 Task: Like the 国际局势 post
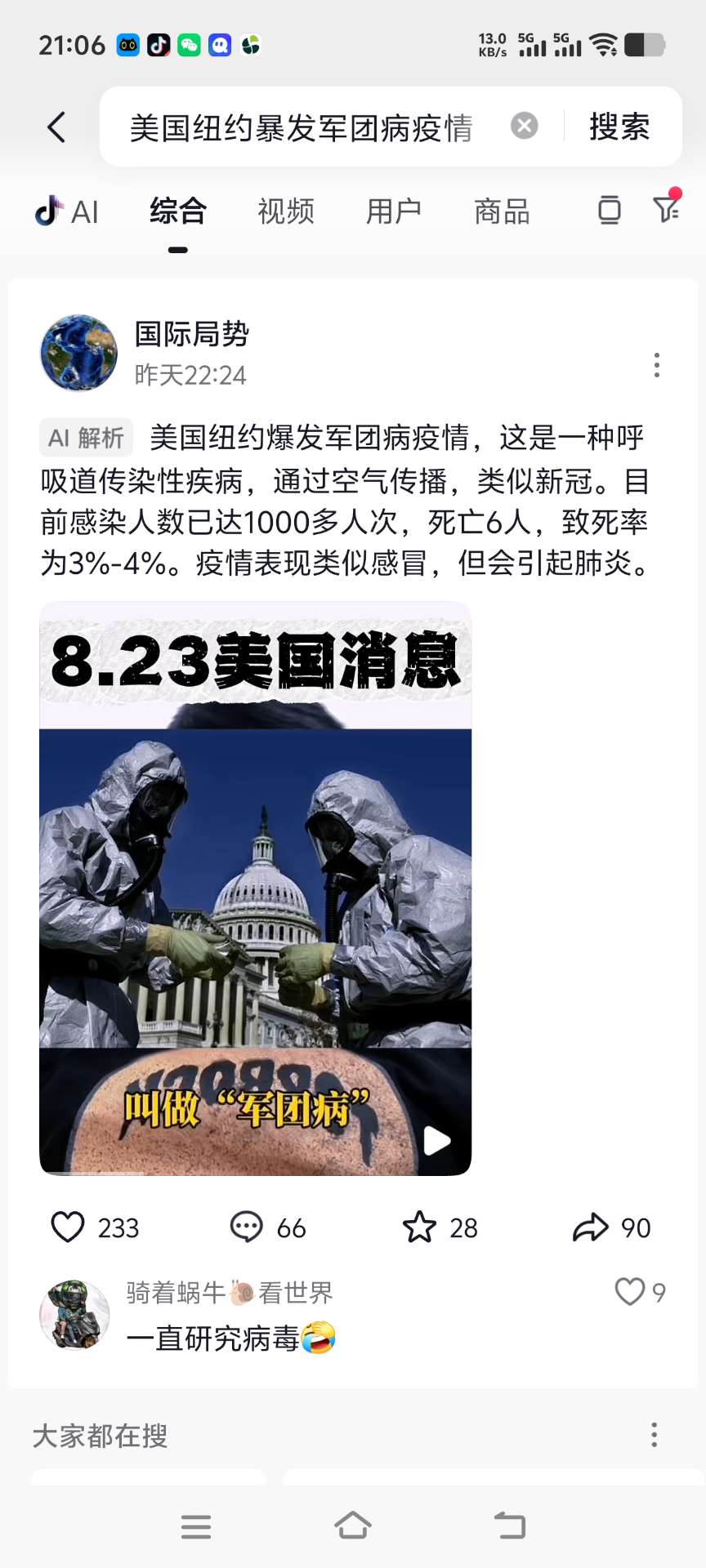coord(69,1227)
